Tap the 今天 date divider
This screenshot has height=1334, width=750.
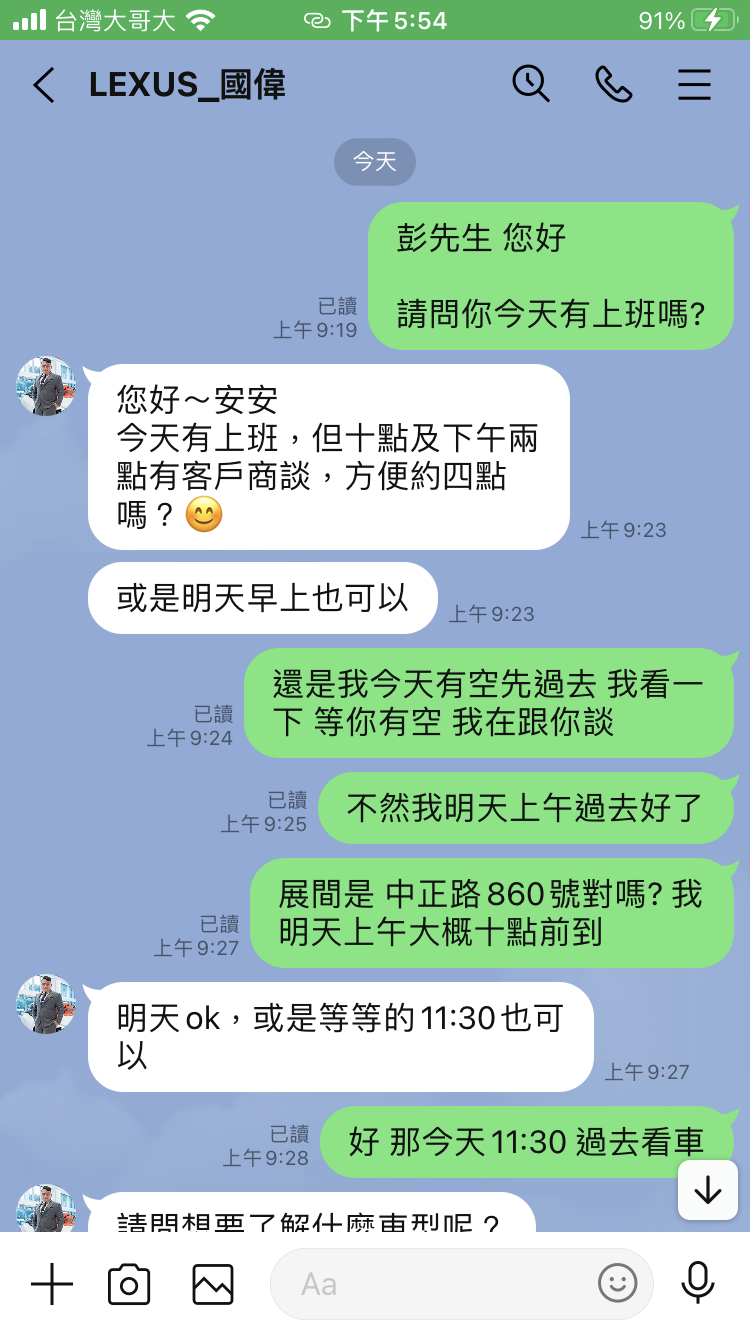coord(374,160)
